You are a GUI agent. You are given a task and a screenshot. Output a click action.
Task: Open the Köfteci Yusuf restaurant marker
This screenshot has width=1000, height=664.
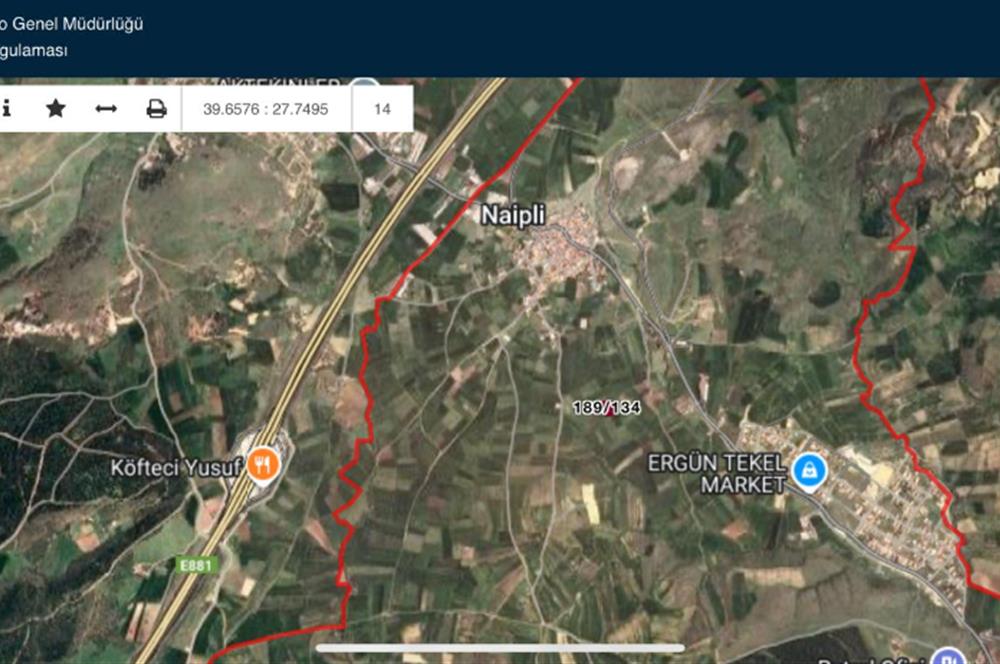262,465
